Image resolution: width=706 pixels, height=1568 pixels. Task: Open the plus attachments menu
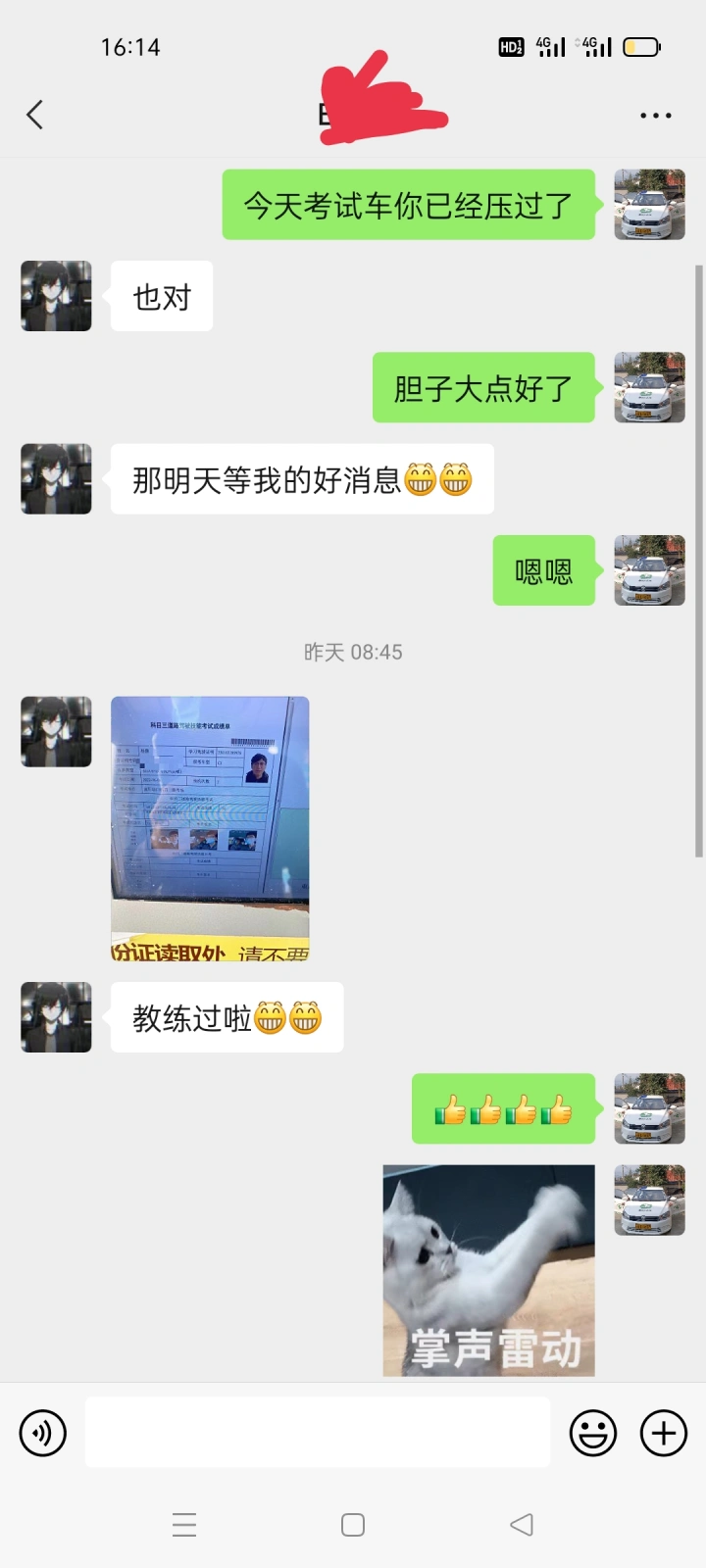[664, 1433]
